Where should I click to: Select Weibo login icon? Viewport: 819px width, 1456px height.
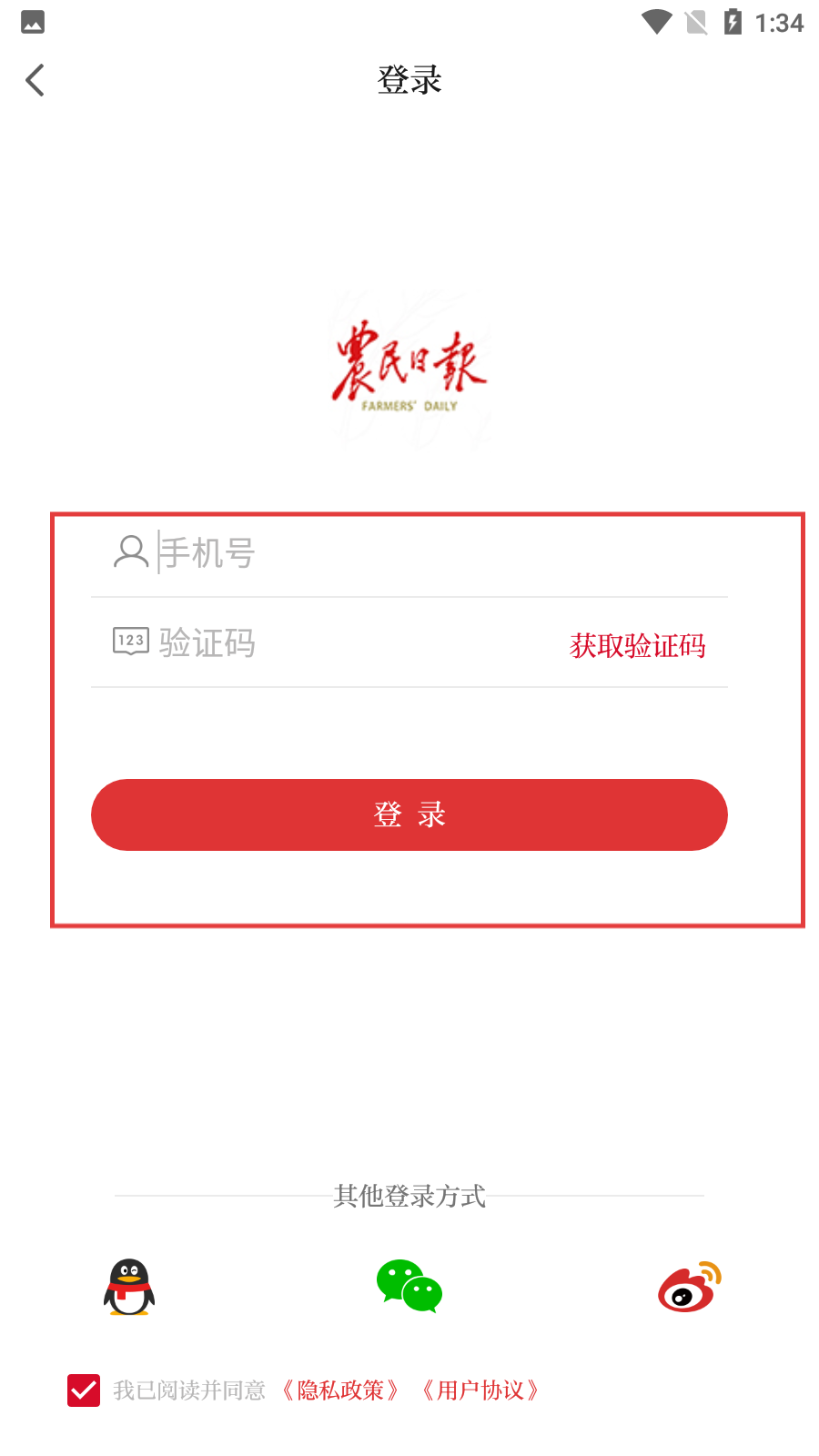point(690,1286)
